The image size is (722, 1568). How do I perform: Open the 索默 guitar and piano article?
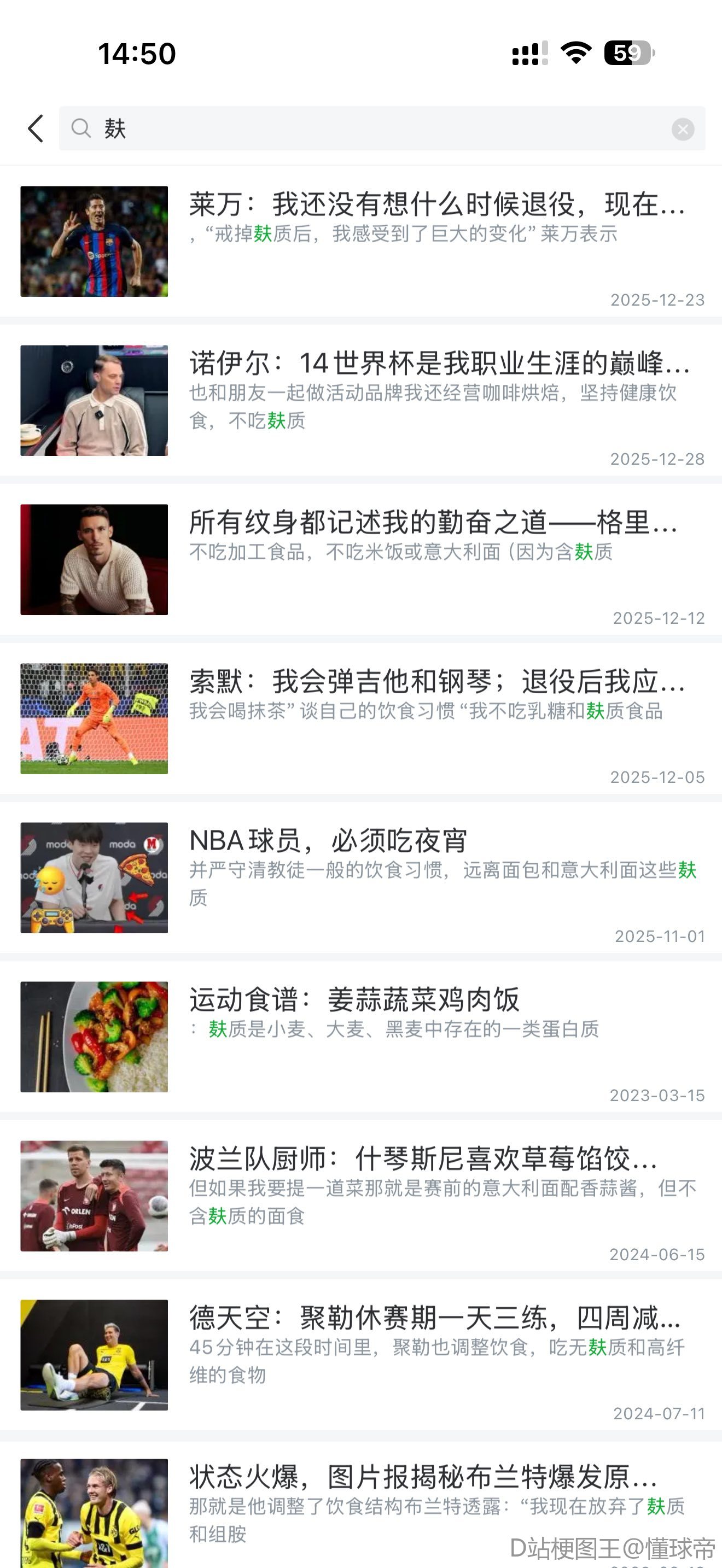click(x=436, y=682)
